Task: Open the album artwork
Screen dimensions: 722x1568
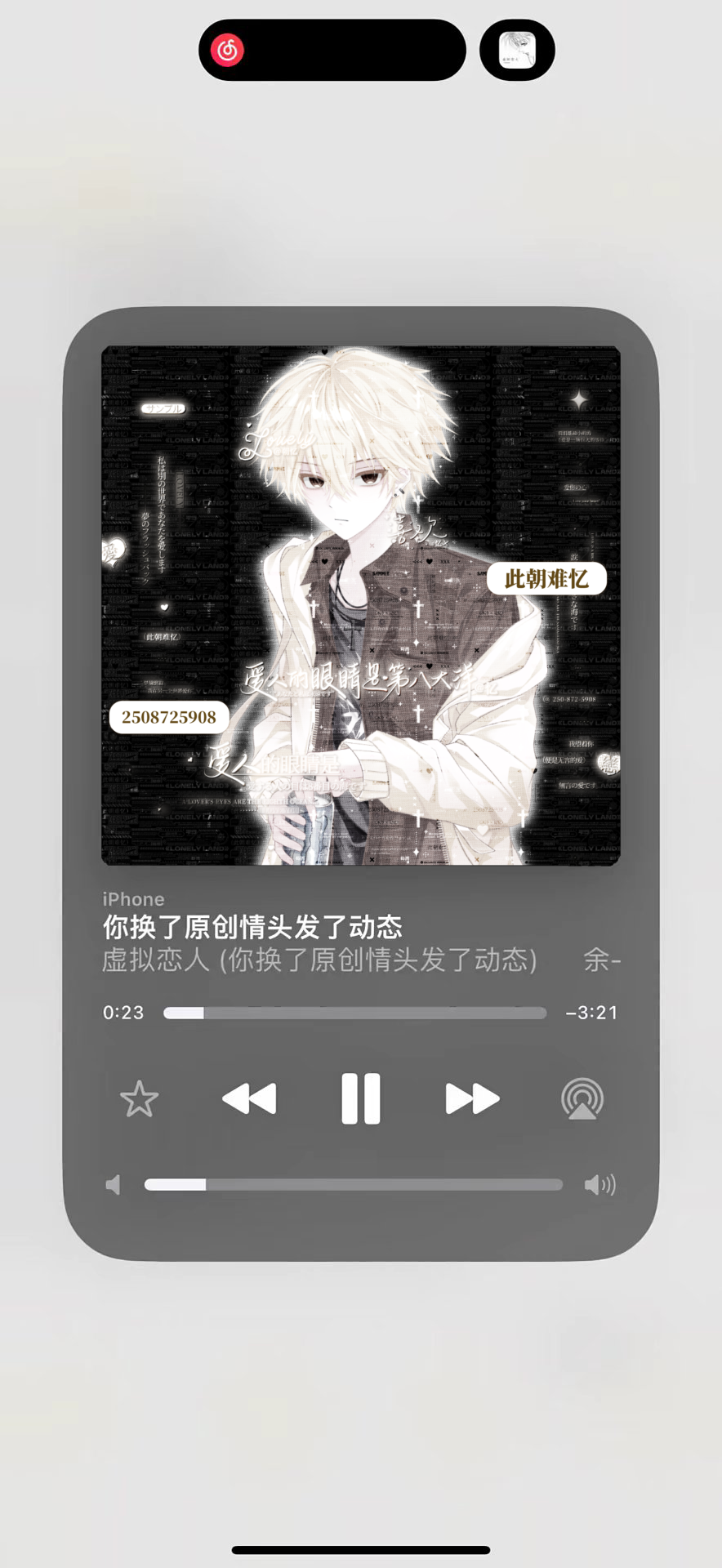Action: 360,605
